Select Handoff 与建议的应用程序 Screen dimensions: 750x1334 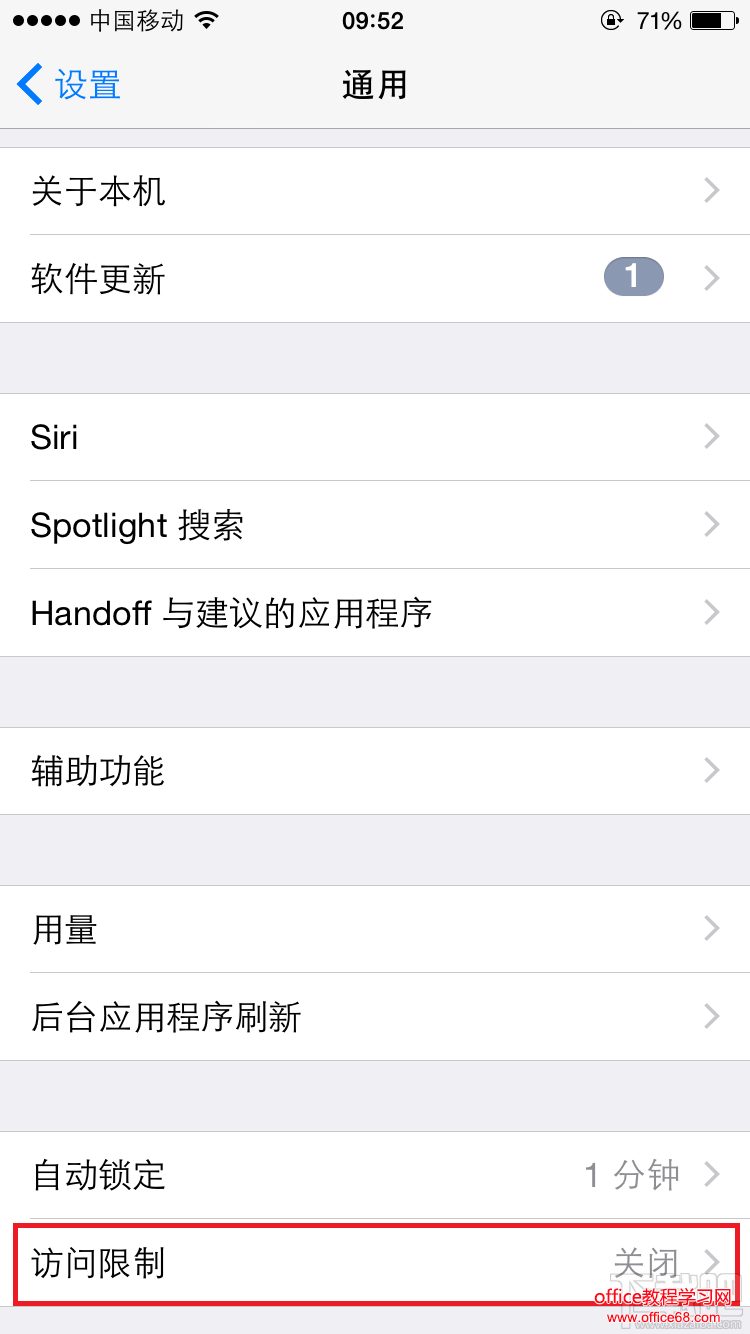pyautogui.click(x=375, y=613)
